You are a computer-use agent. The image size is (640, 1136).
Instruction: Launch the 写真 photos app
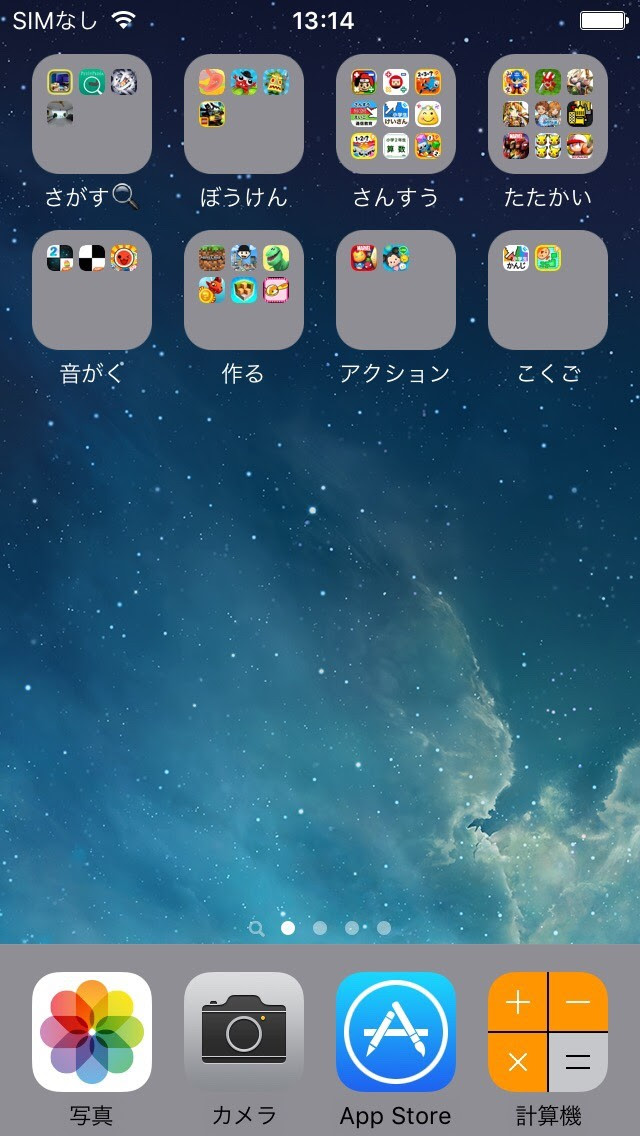pyautogui.click(x=92, y=1032)
